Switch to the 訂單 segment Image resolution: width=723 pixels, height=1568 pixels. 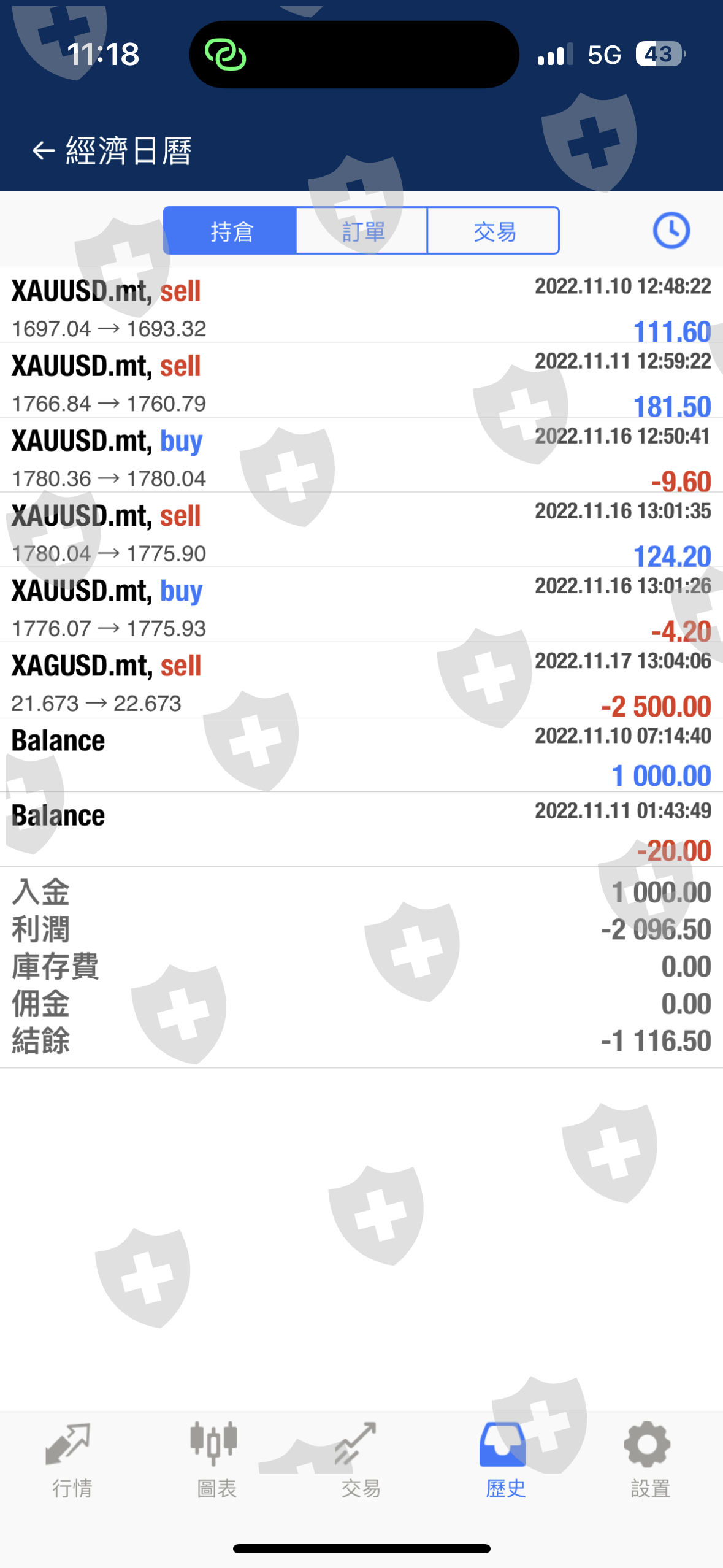tap(362, 231)
